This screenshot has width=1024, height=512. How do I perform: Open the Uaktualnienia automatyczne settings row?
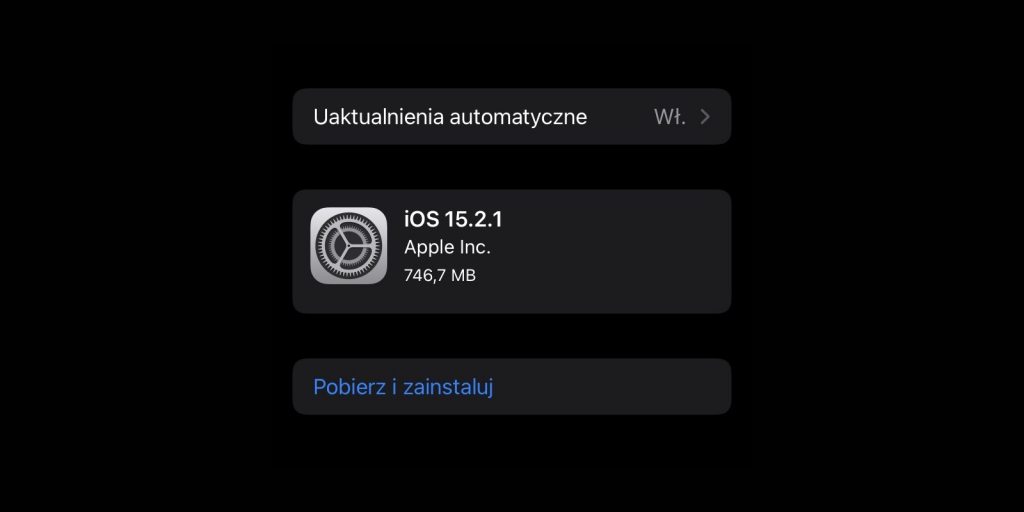511,117
